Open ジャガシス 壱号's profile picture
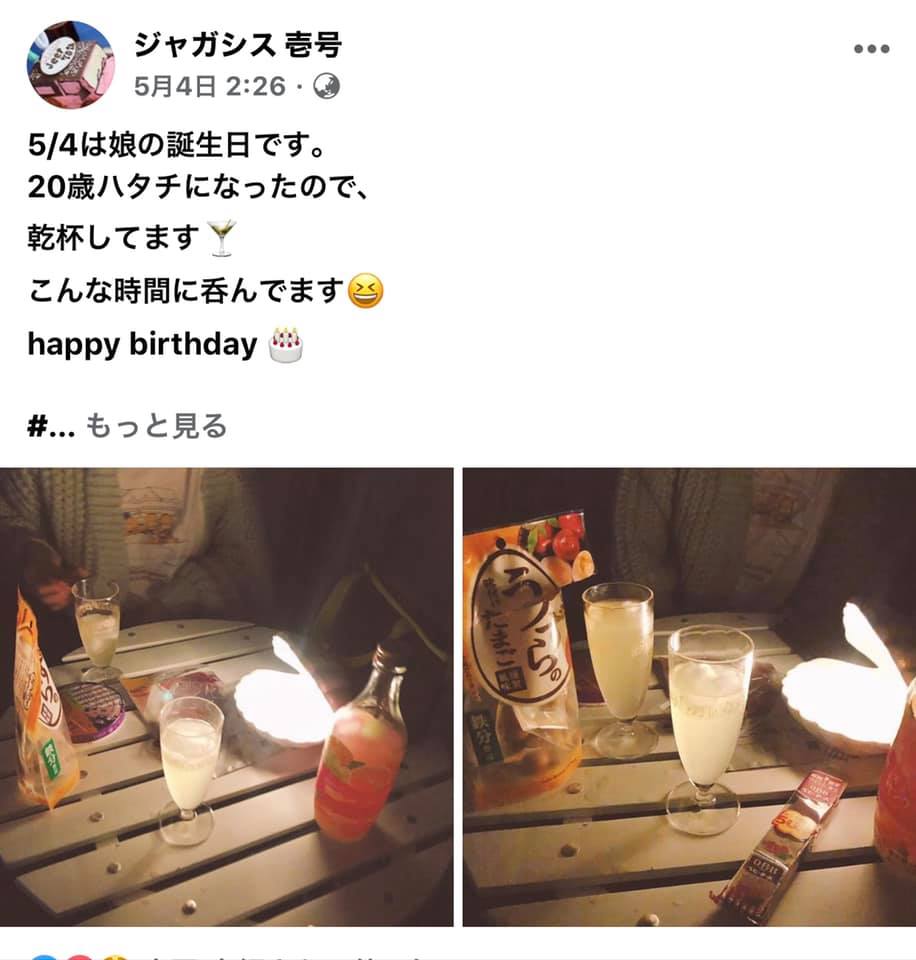Image resolution: width=916 pixels, height=960 pixels. [70, 64]
